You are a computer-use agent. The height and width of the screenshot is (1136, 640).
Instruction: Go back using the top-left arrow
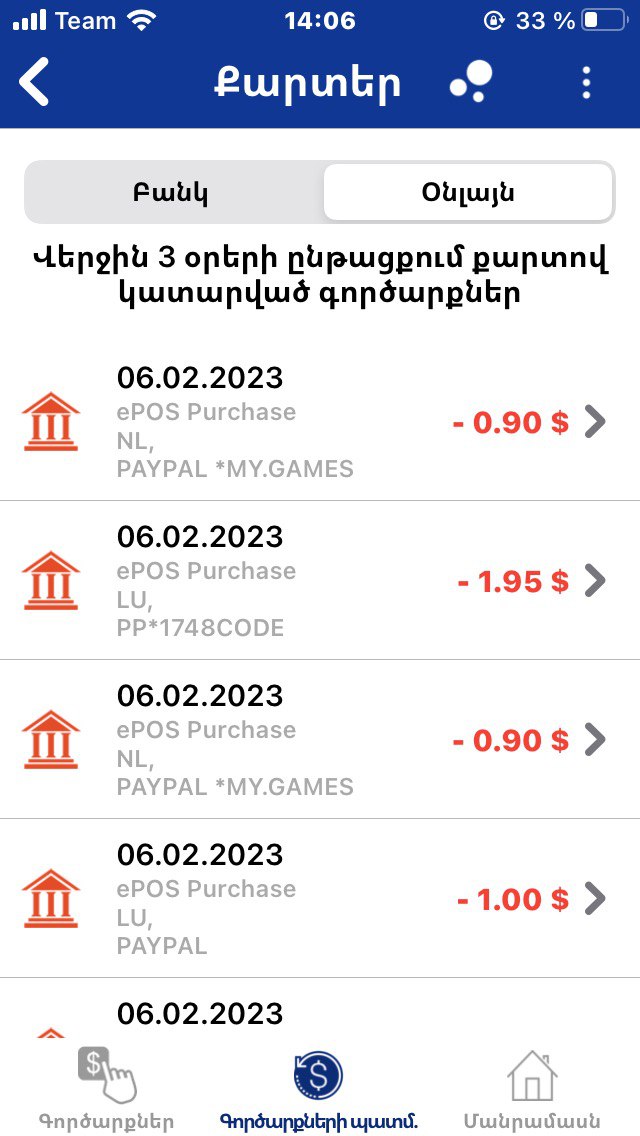(x=35, y=82)
